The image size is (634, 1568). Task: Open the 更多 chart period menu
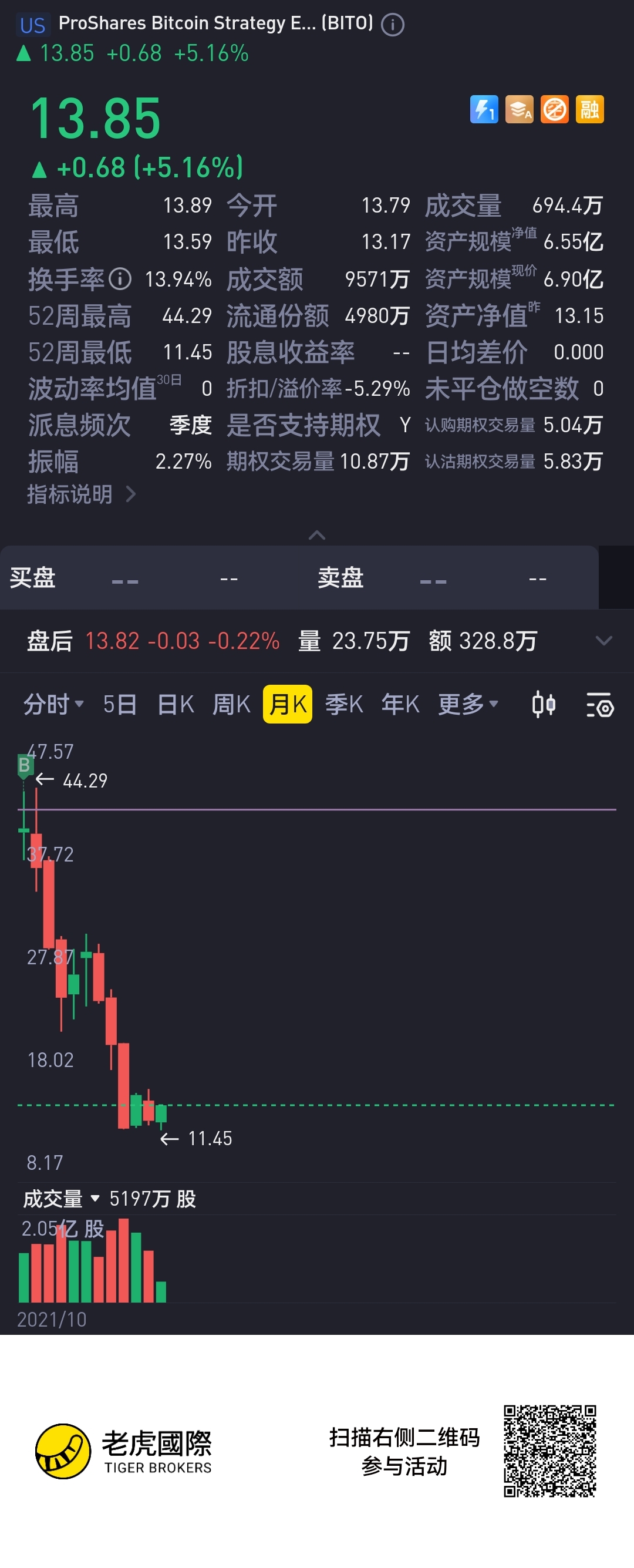click(468, 704)
